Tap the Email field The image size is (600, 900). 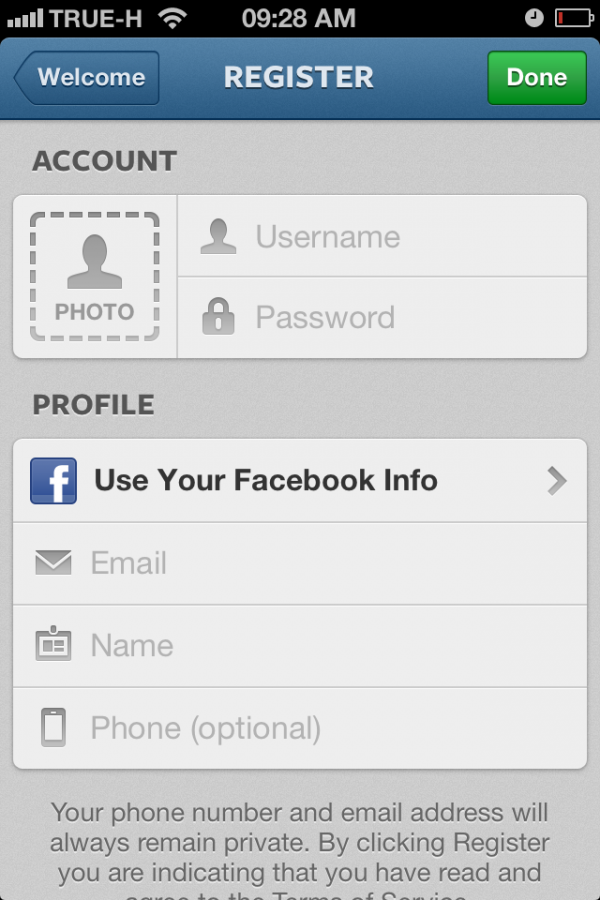(x=300, y=563)
